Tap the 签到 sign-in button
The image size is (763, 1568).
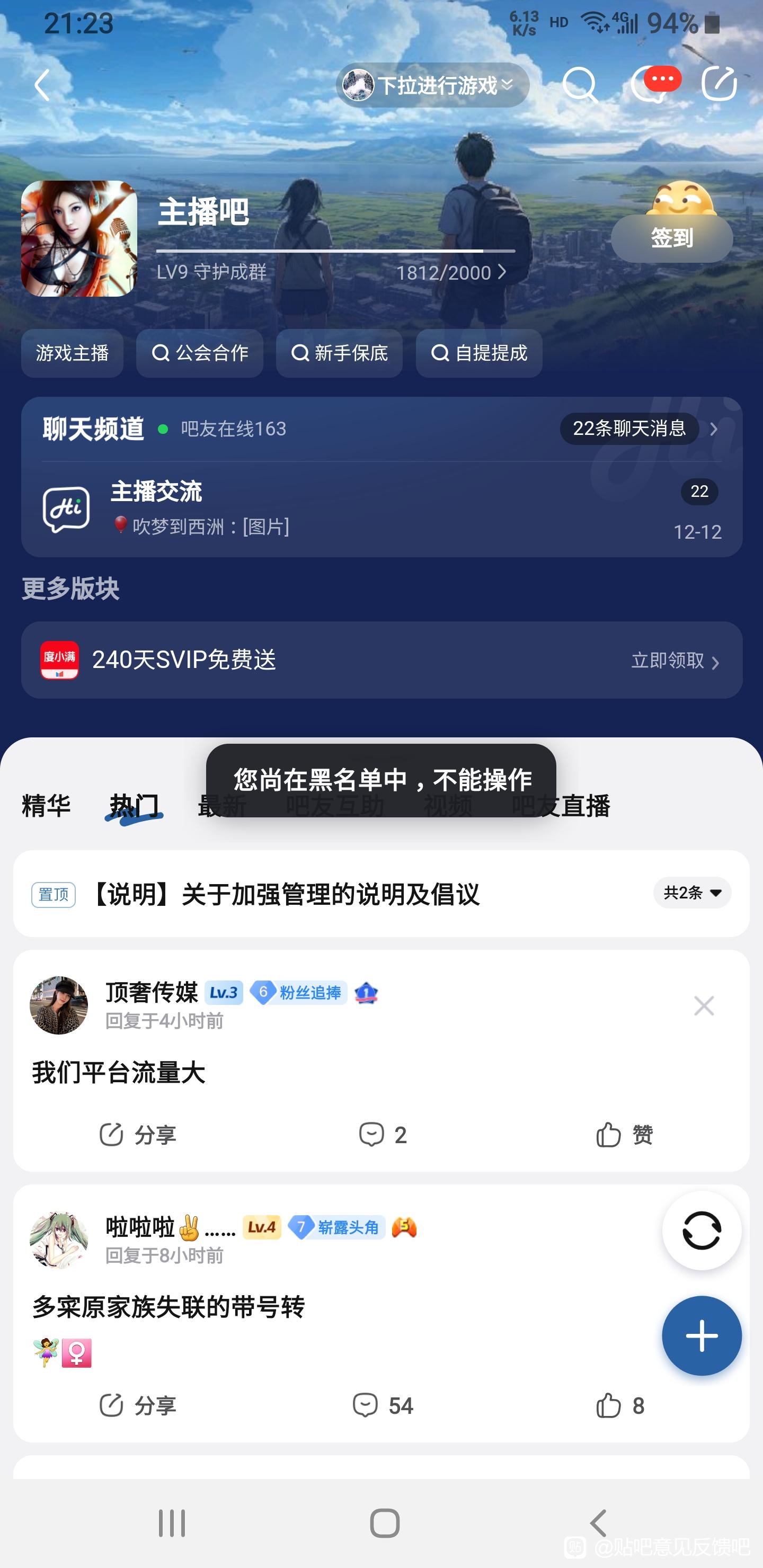click(671, 238)
